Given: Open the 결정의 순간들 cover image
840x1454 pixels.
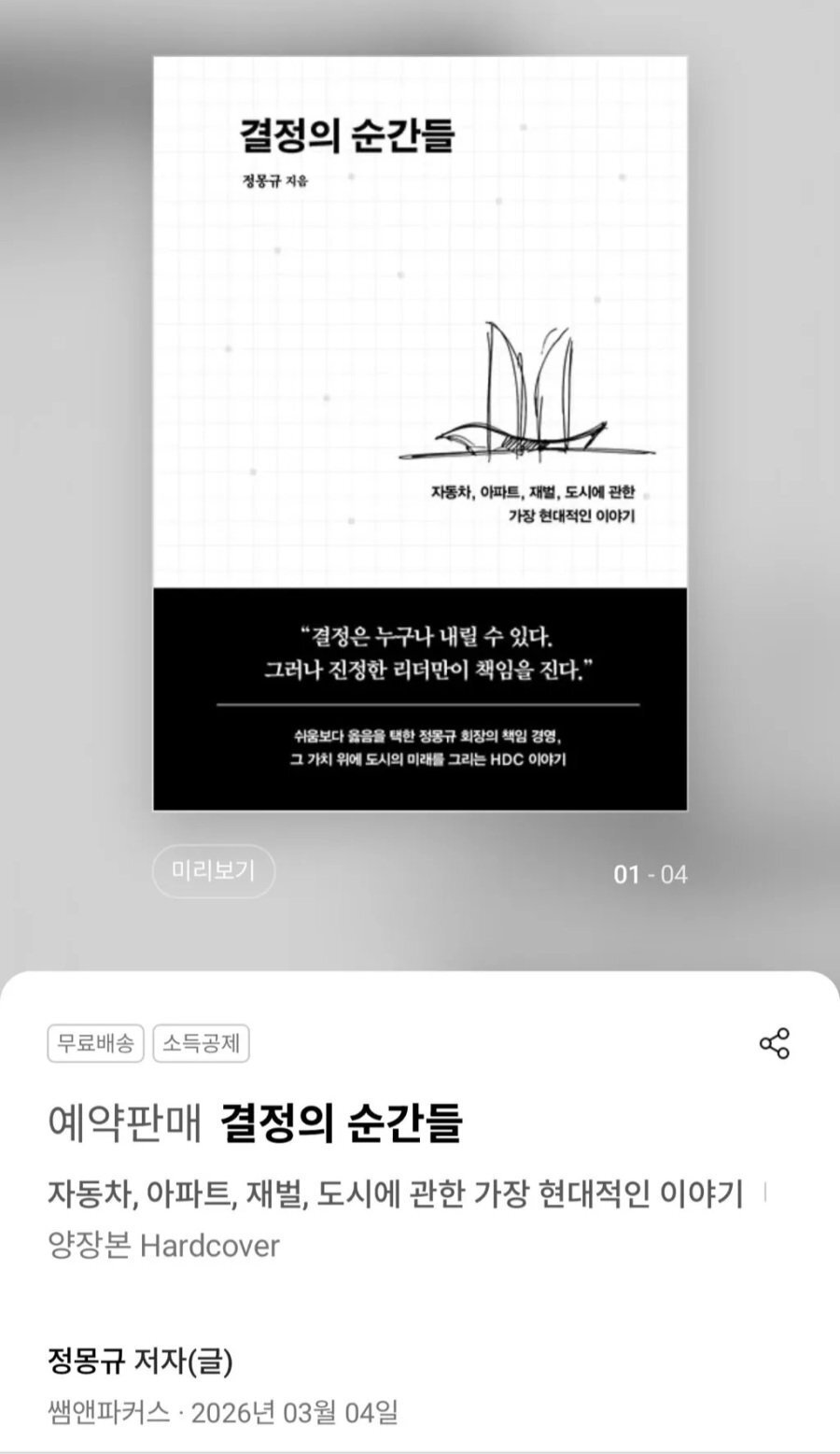Looking at the screenshot, I should (x=420, y=433).
